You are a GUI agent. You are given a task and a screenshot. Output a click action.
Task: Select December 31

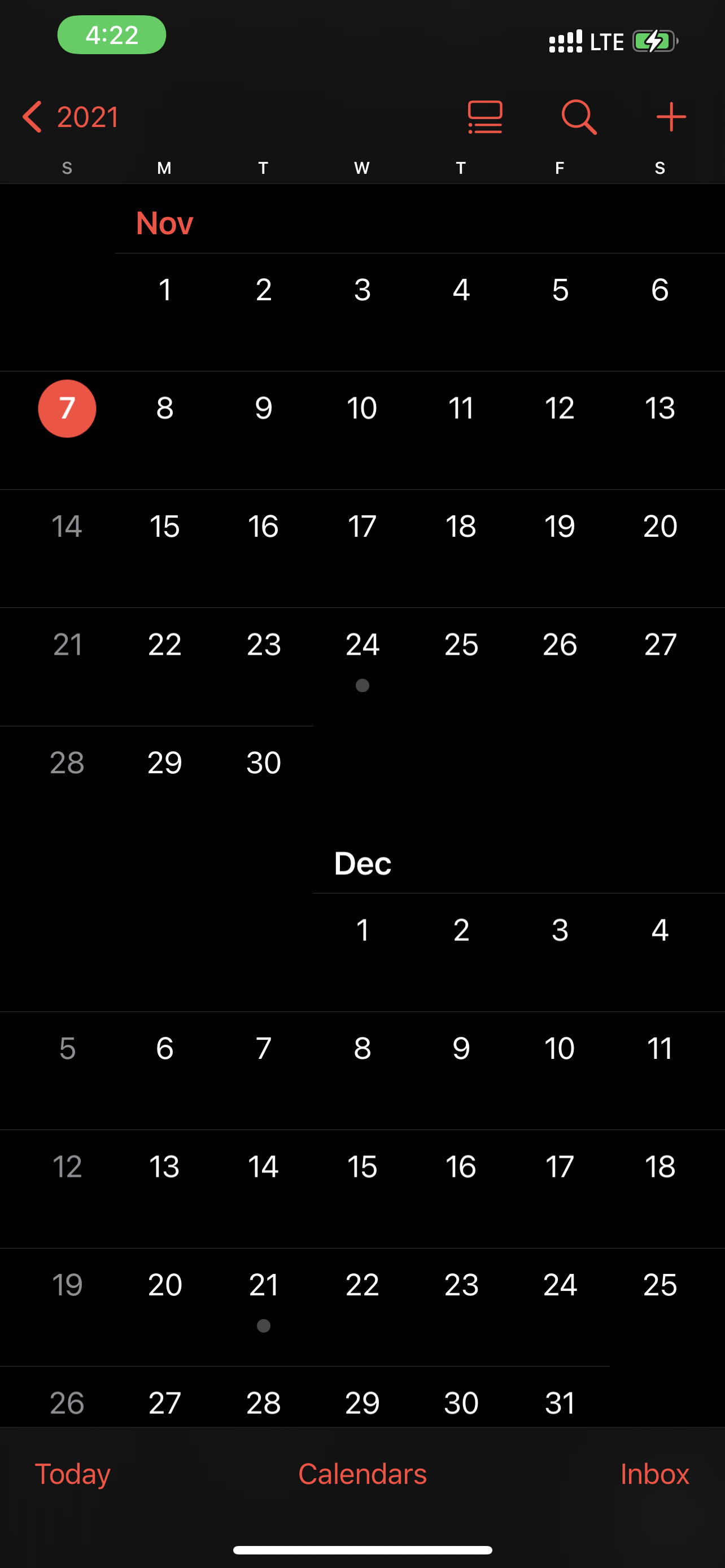click(560, 1403)
